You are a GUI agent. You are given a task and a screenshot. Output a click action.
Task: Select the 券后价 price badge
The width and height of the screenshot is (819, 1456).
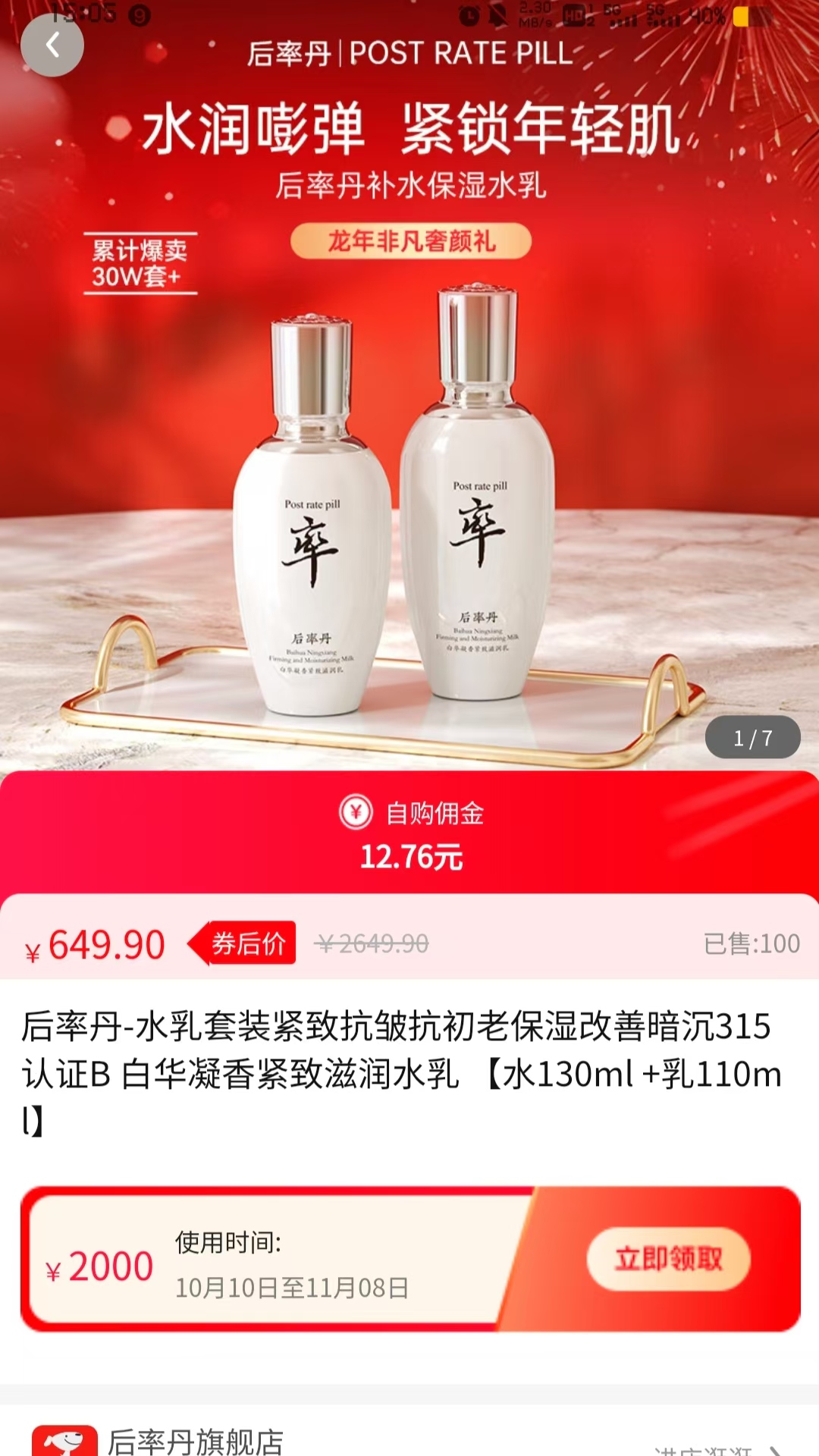[250, 943]
